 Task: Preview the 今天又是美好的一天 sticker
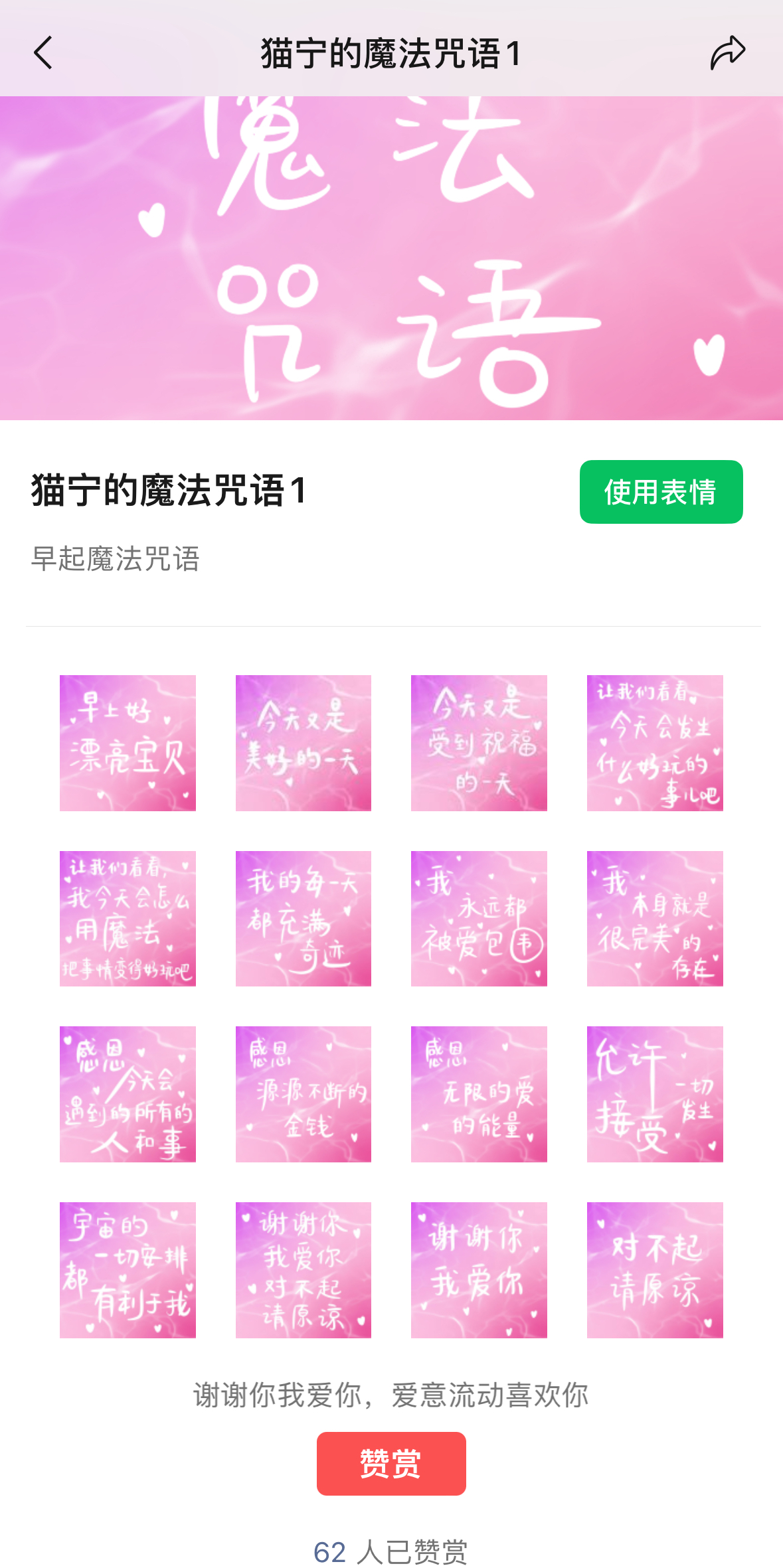tap(304, 743)
